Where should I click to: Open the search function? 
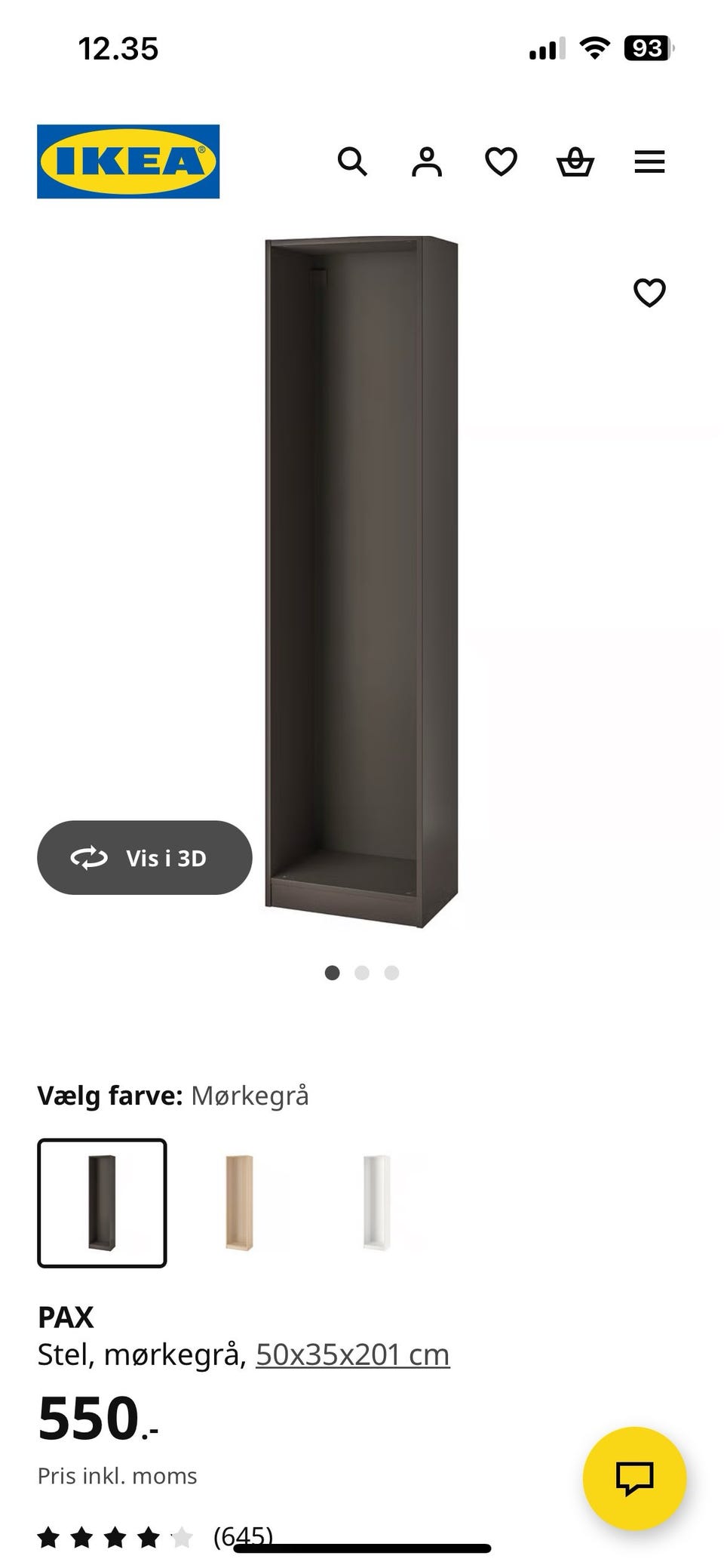pos(354,161)
